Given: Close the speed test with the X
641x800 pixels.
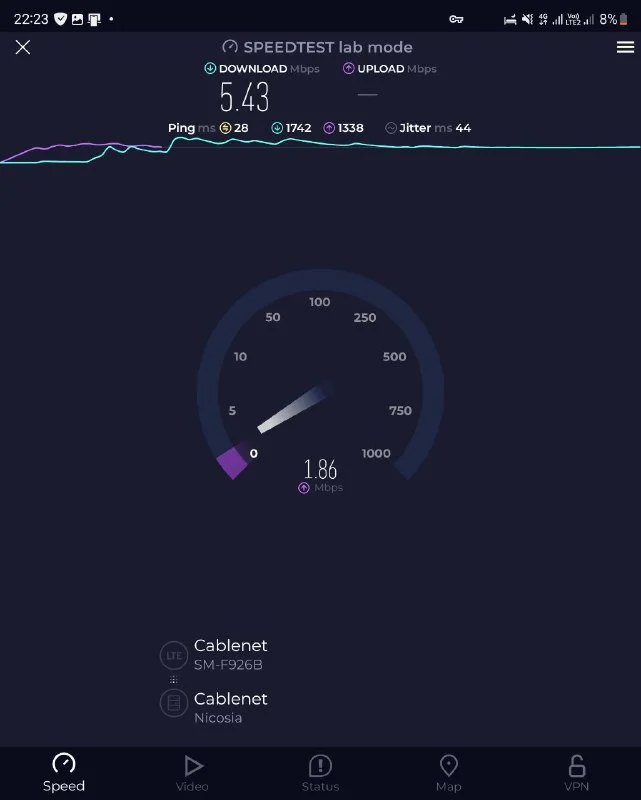Looking at the screenshot, I should [x=23, y=47].
